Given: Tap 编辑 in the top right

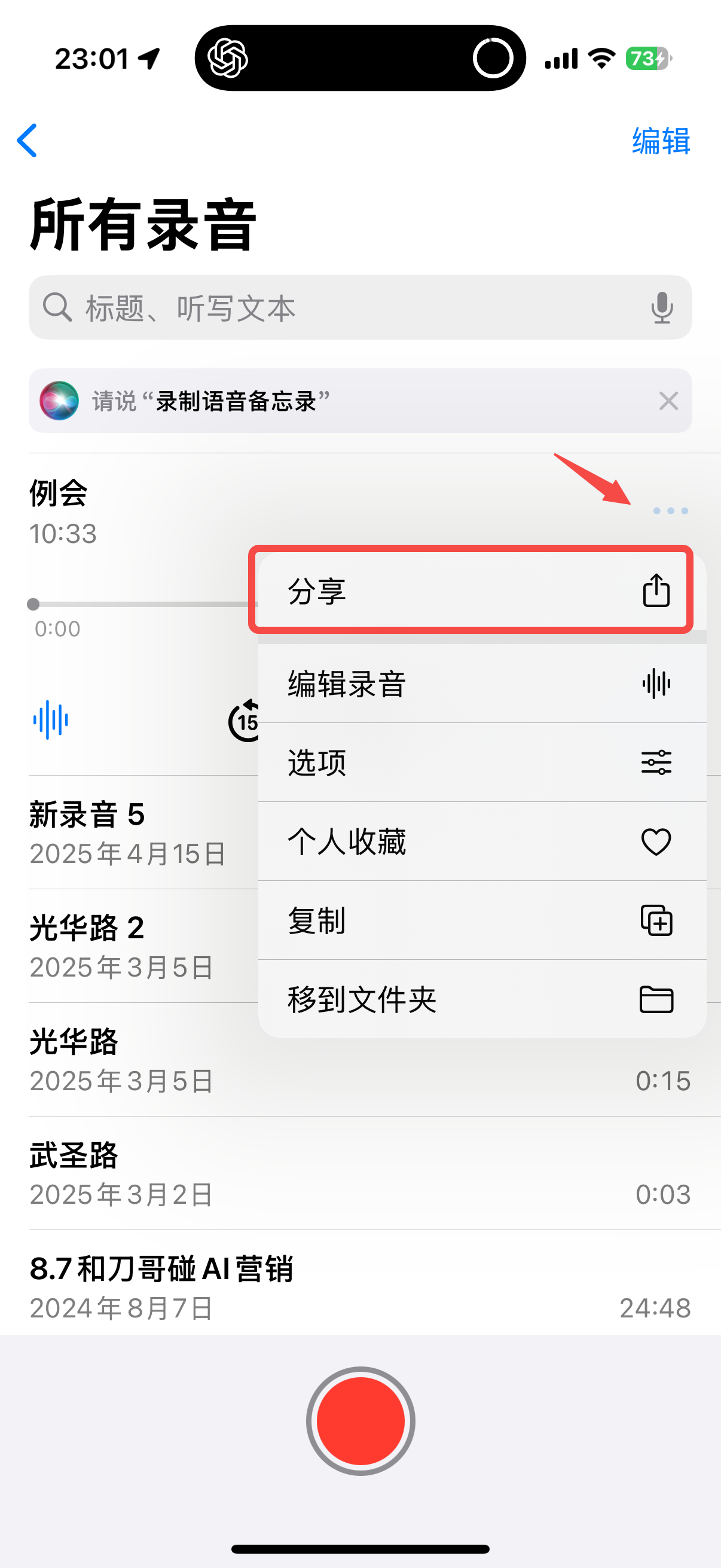Looking at the screenshot, I should [661, 141].
